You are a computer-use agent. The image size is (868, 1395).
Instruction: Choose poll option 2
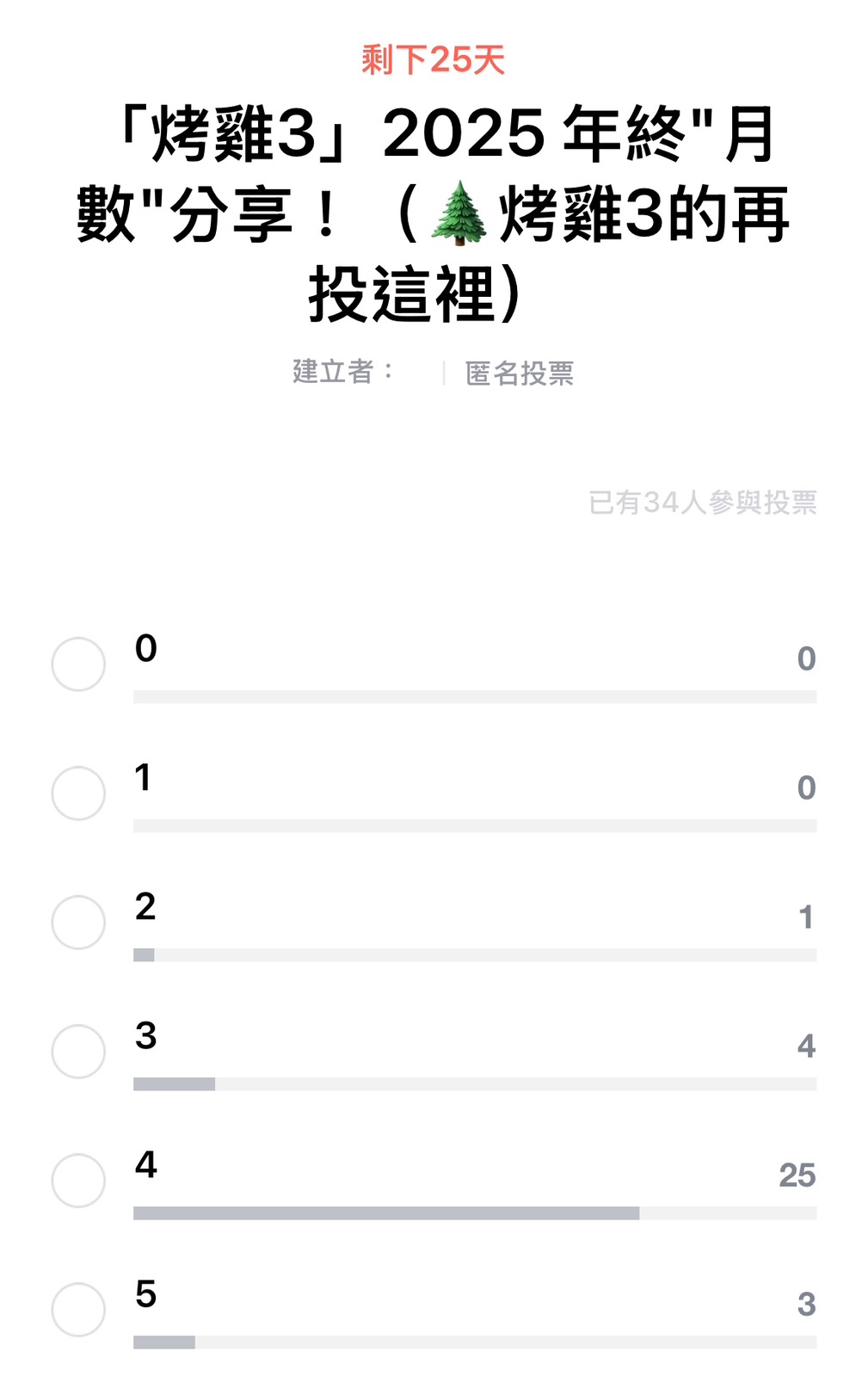[x=78, y=922]
